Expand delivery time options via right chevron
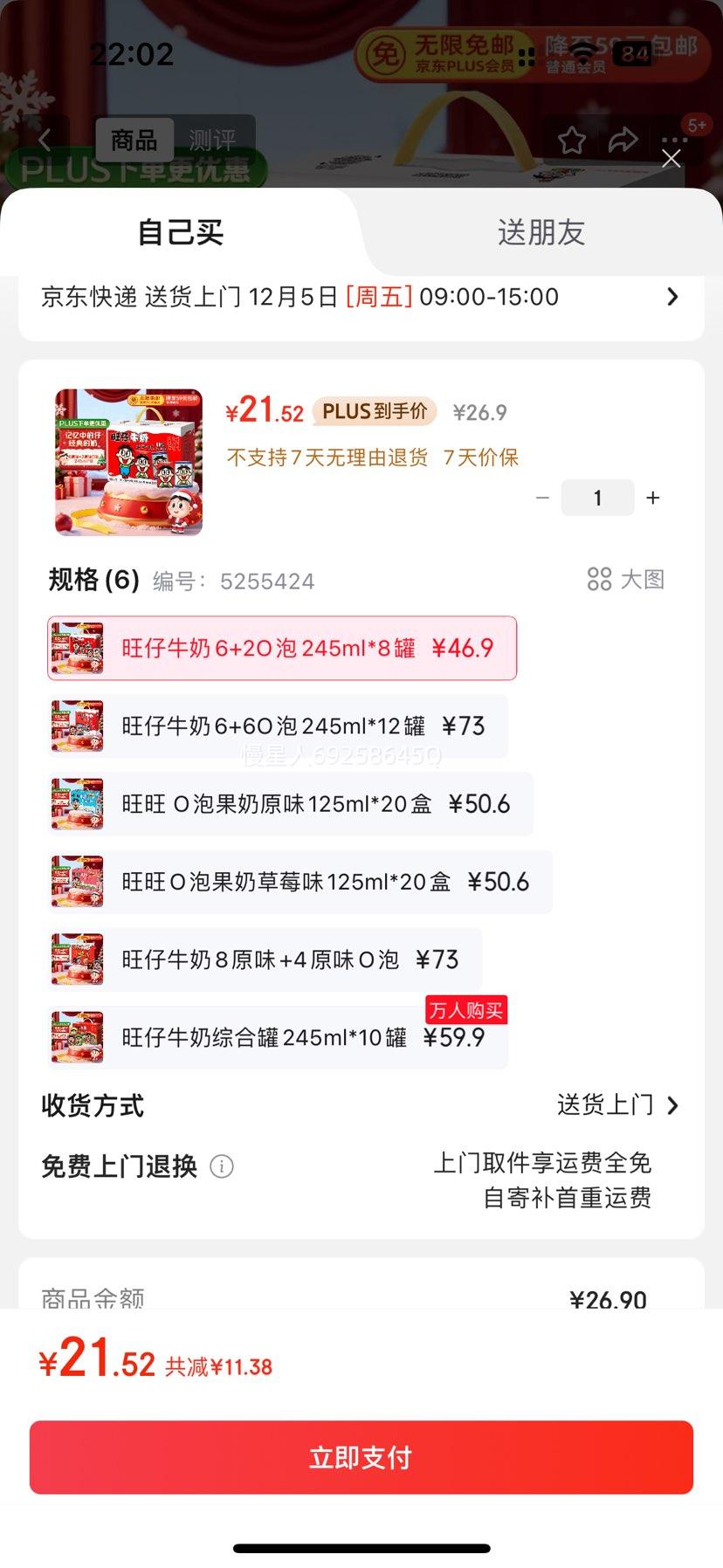 pyautogui.click(x=672, y=297)
